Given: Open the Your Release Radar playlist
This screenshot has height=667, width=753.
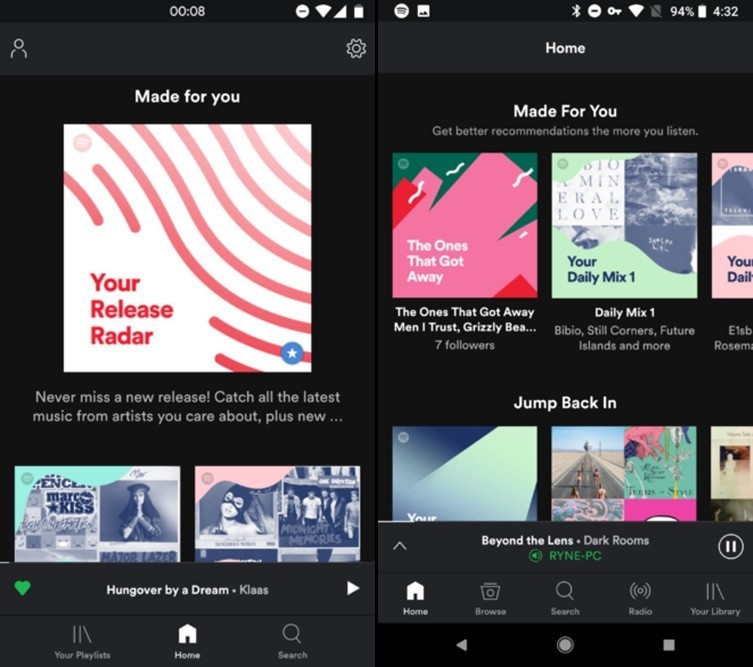Looking at the screenshot, I should [x=187, y=248].
